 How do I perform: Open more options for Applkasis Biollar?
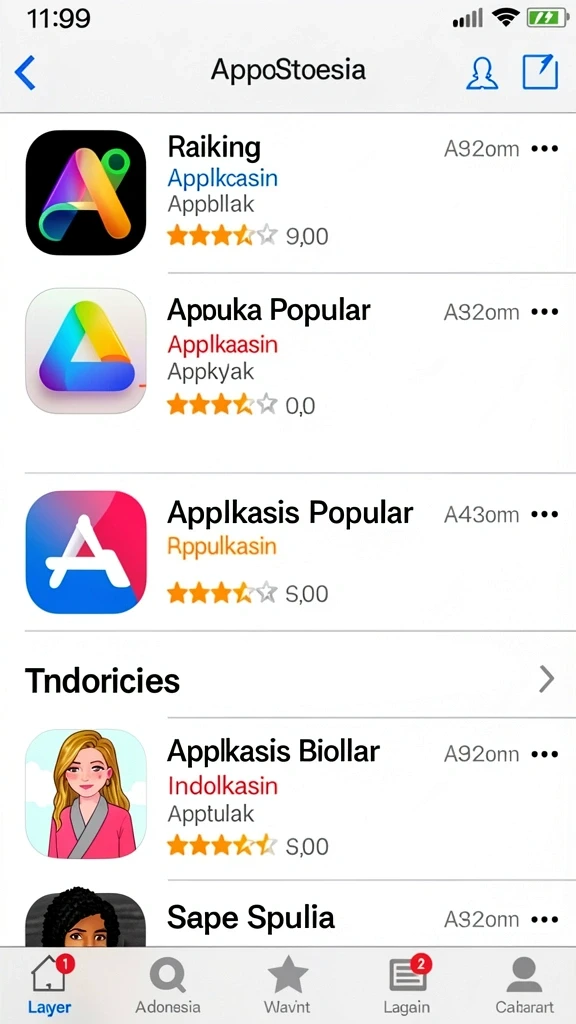[x=545, y=754]
